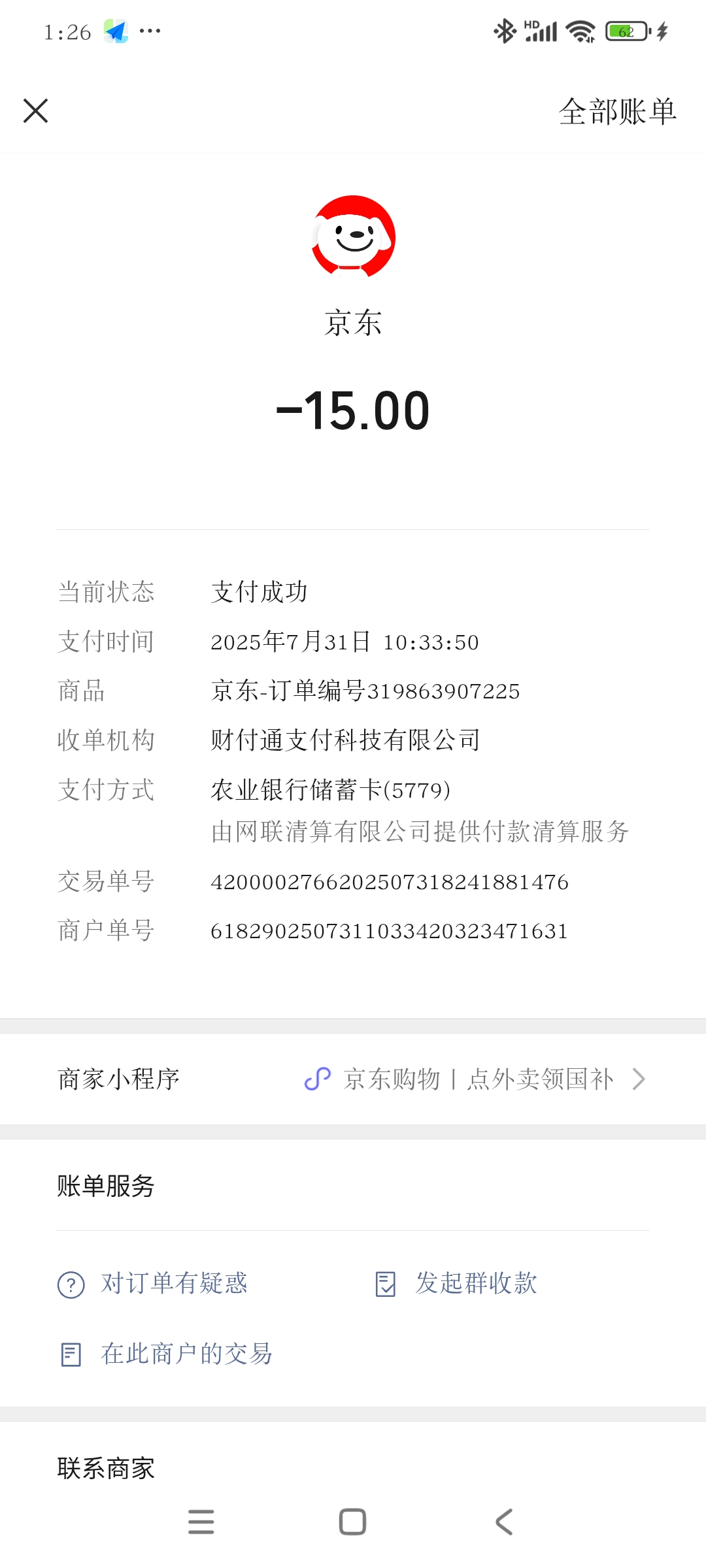Close the bill detail page

click(x=36, y=111)
